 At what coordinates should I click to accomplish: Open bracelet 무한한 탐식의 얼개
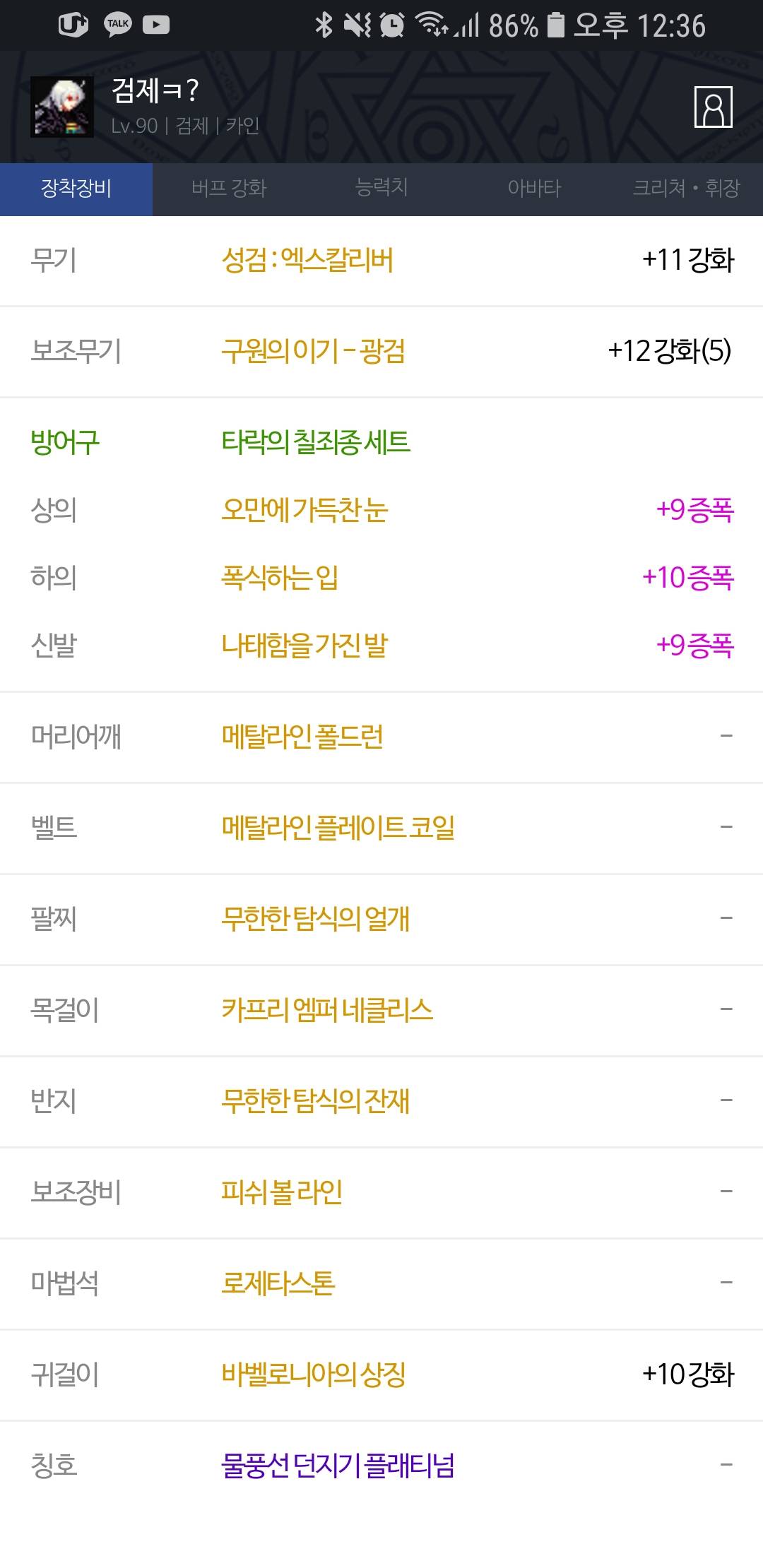[381, 920]
